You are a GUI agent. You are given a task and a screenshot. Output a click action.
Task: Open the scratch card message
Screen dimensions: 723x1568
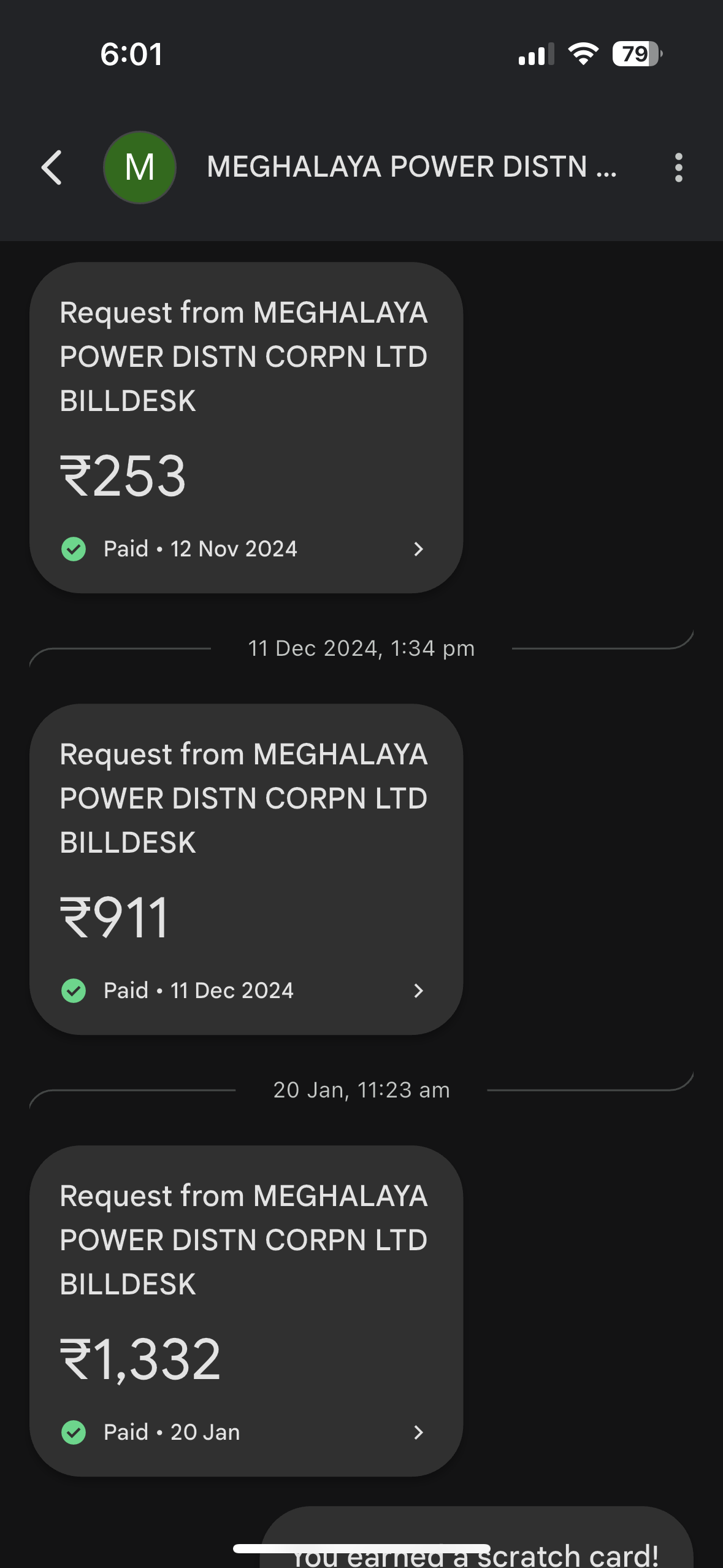click(476, 1537)
